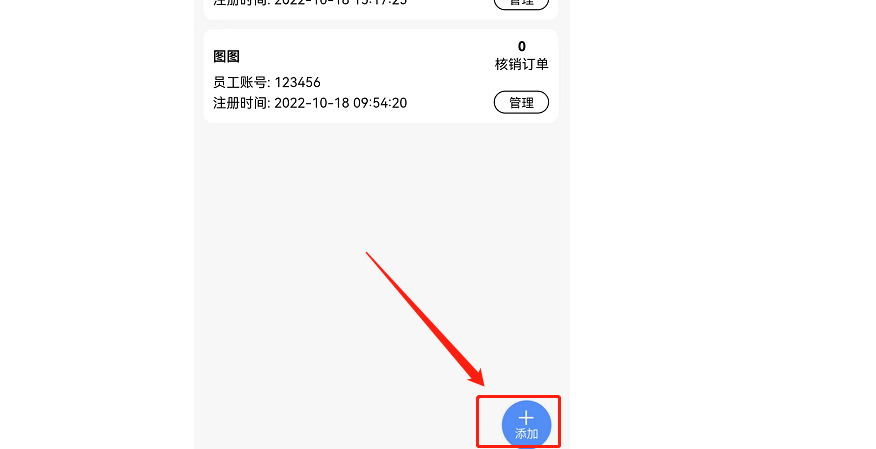Open 管理 for employee 图图
This screenshot has height=449, width=876.
[521, 102]
